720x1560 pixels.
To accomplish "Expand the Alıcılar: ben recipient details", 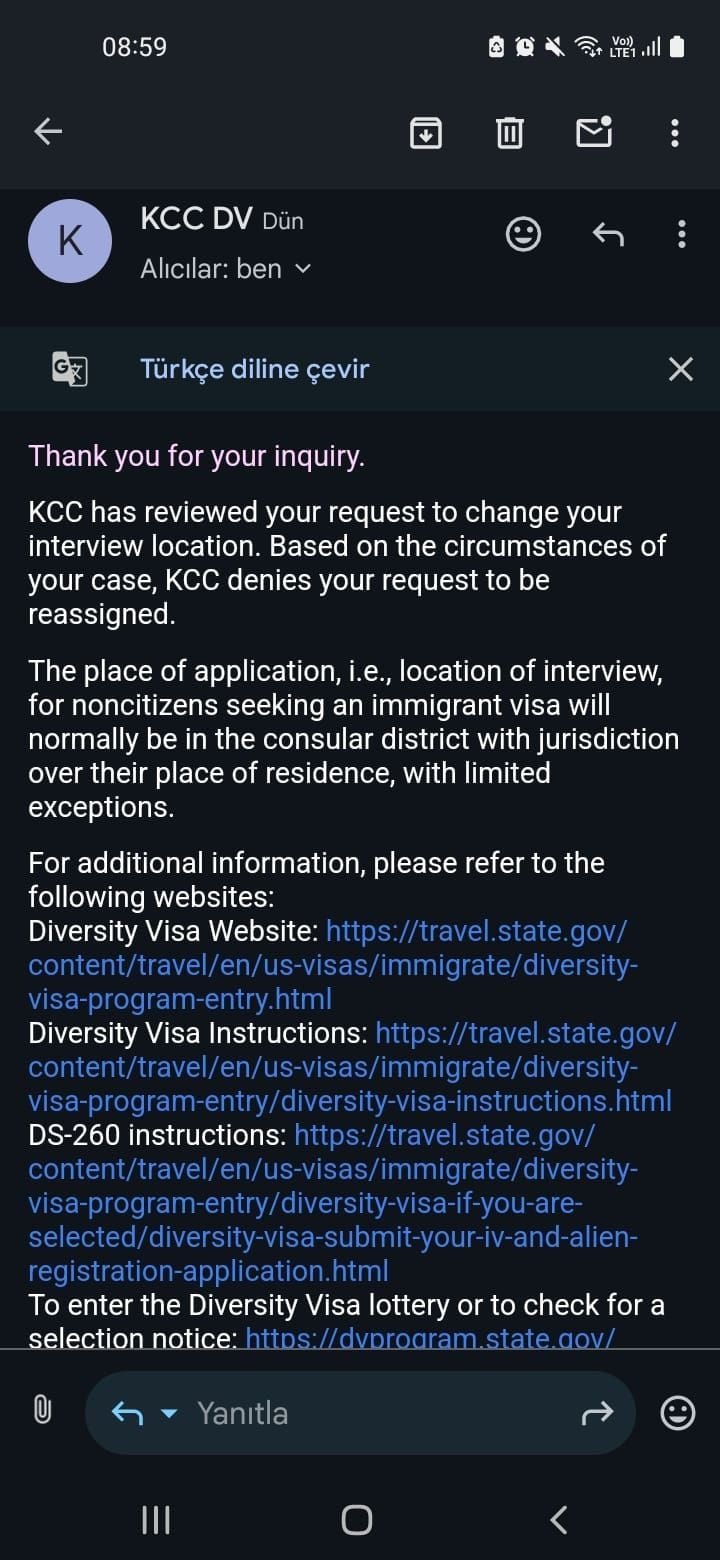I will click(x=226, y=268).
